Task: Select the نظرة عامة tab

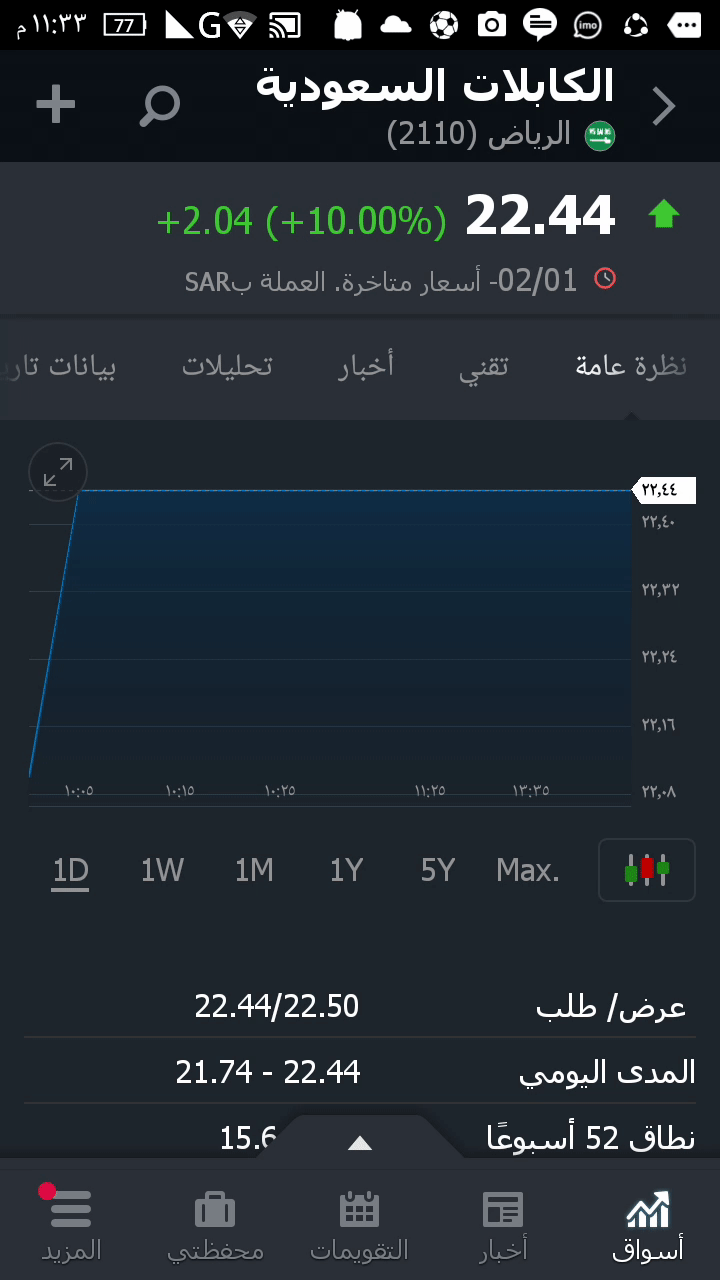Action: pos(631,366)
